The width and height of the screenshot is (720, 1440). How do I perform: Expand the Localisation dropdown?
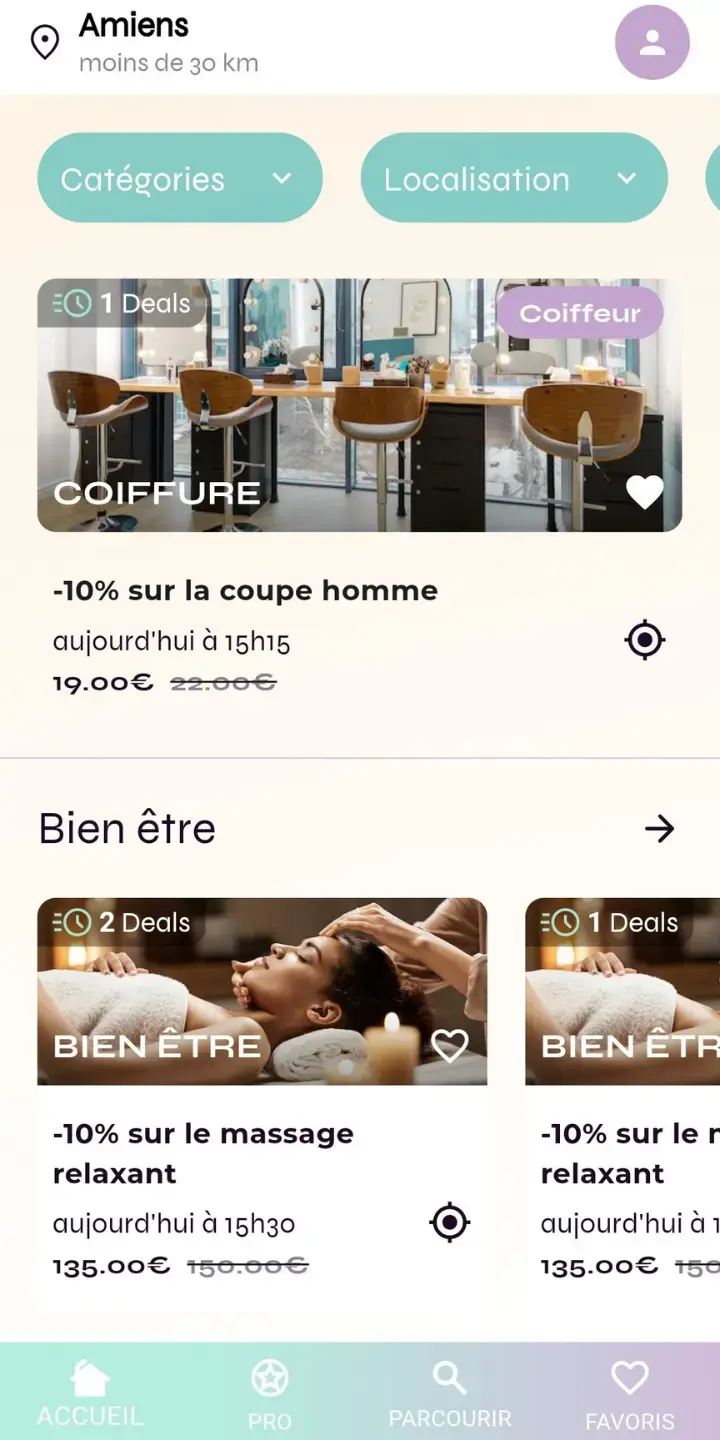513,179
